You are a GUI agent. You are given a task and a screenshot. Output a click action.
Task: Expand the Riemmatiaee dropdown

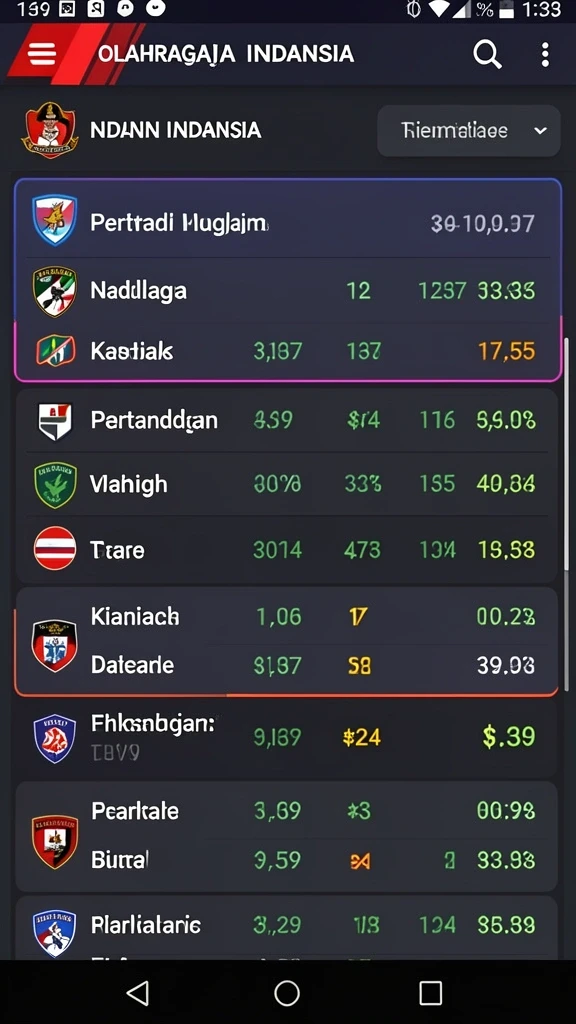469,131
